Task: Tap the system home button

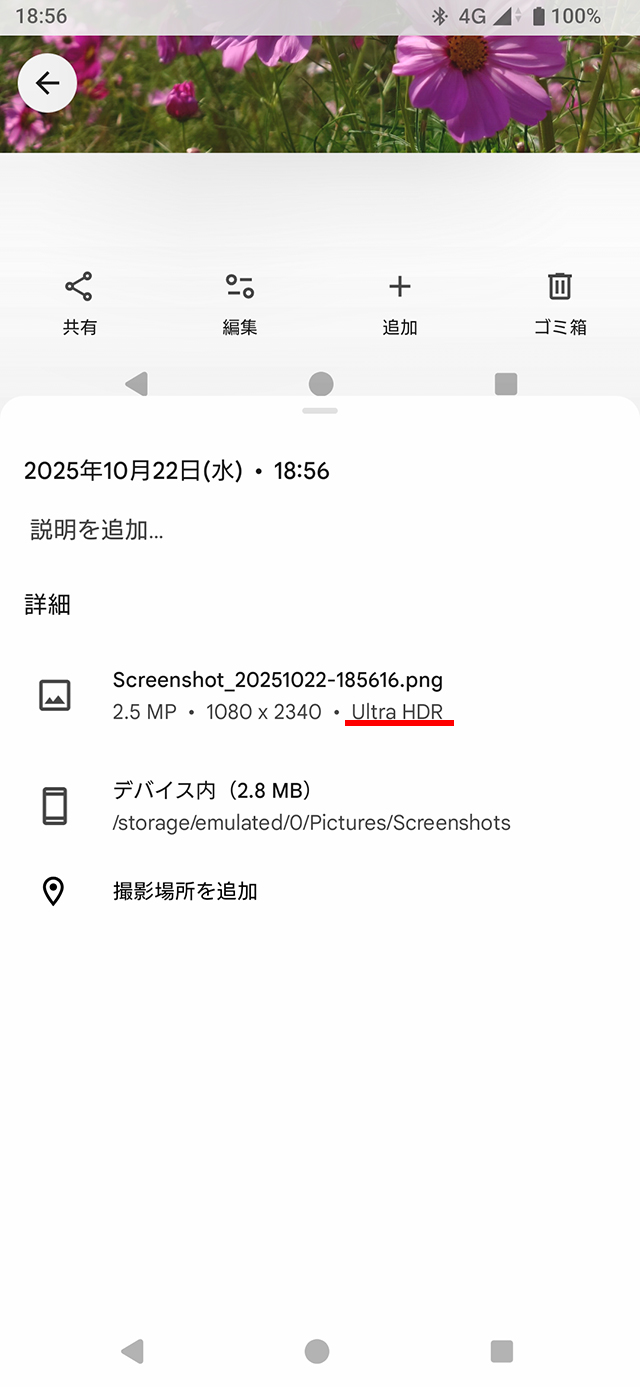Action: pyautogui.click(x=317, y=1351)
